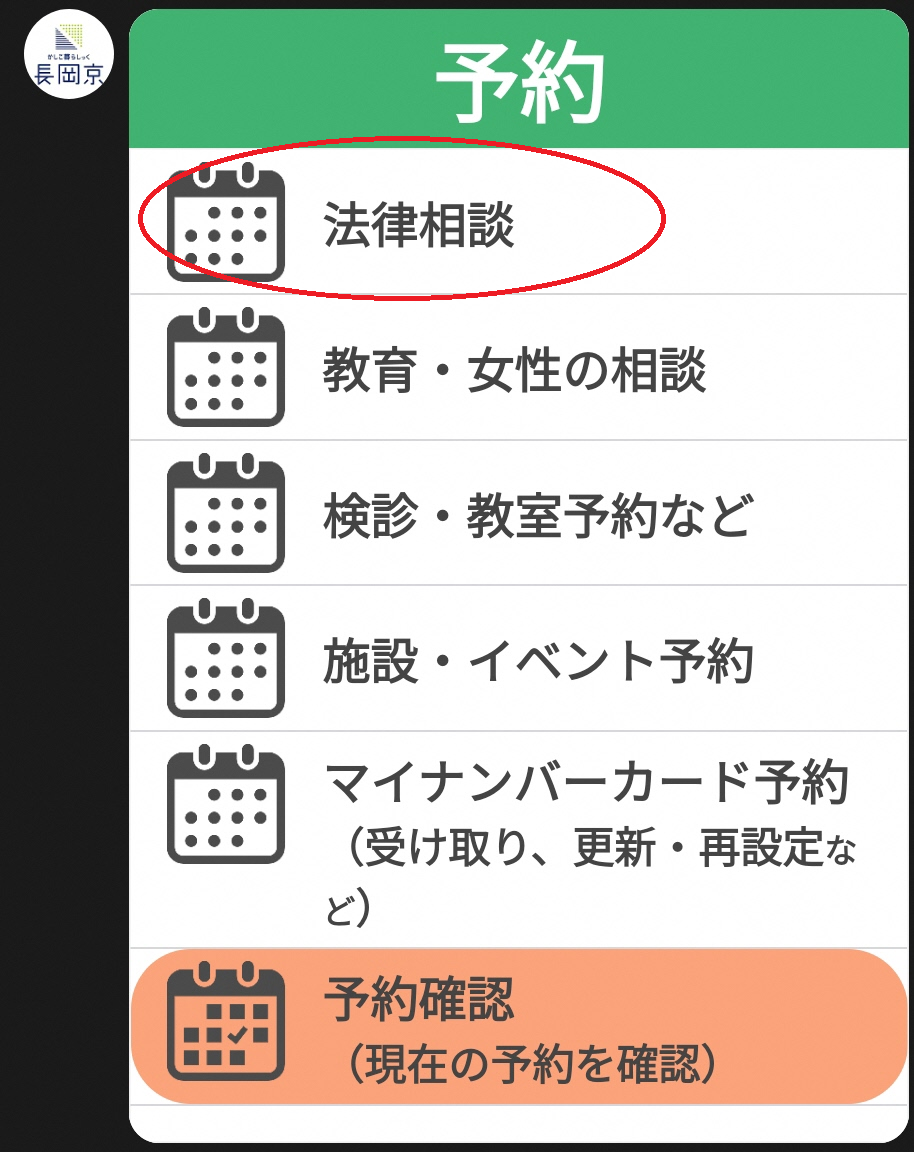Viewport: 914px width, 1152px height.
Task: Tap 予約確認 to check current reservations
Action: pyautogui.click(x=519, y=1028)
